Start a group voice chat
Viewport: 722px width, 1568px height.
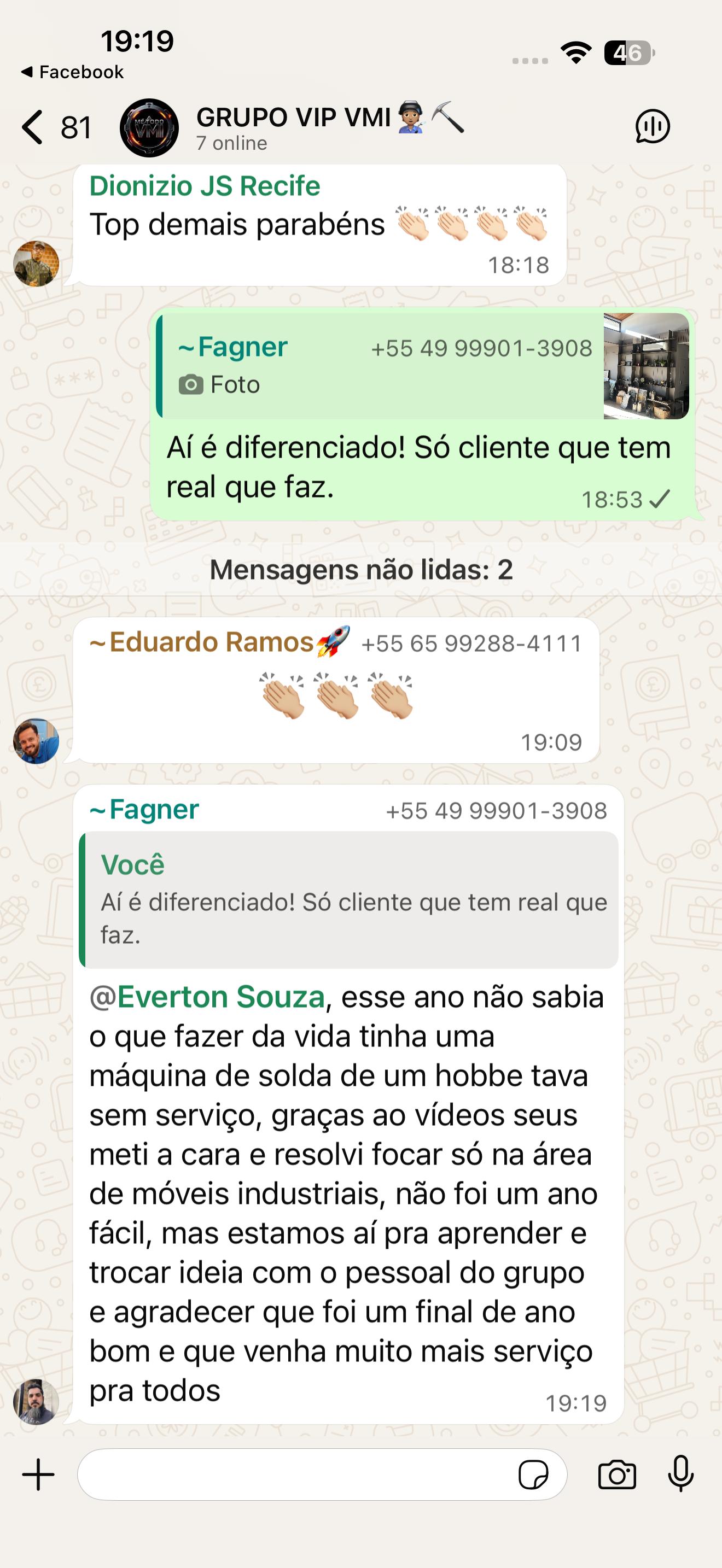pyautogui.click(x=653, y=127)
